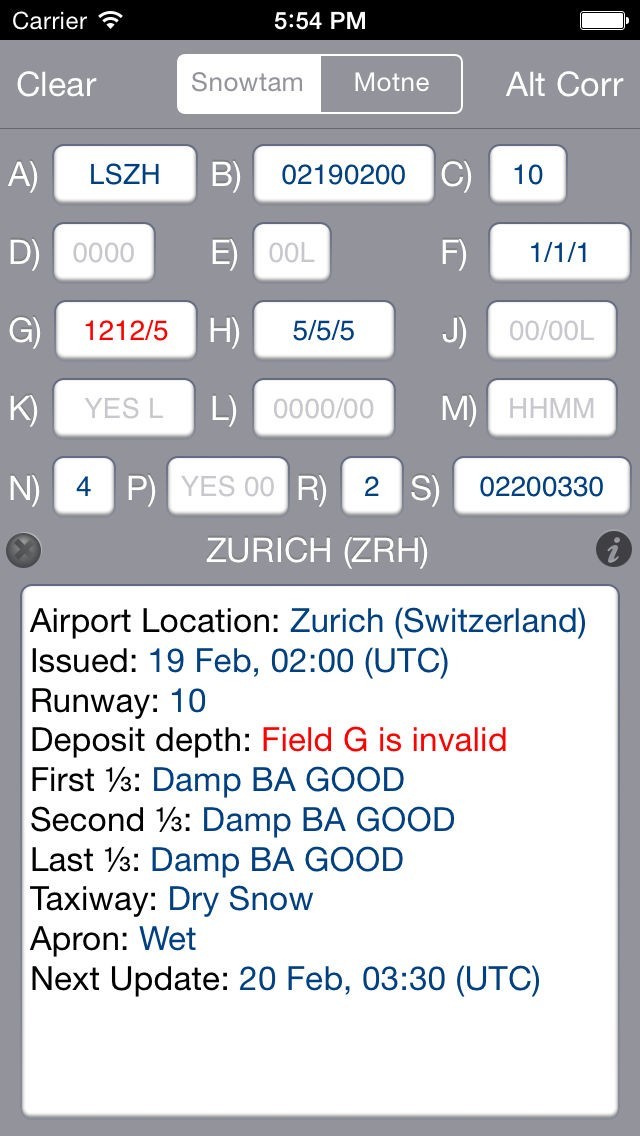Tap the Clear button
This screenshot has height=1136, width=640.
pyautogui.click(x=56, y=85)
